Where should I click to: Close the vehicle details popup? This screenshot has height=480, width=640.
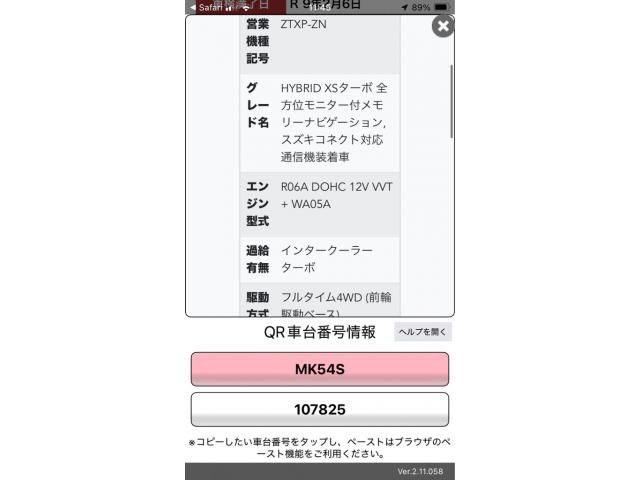pos(442,27)
